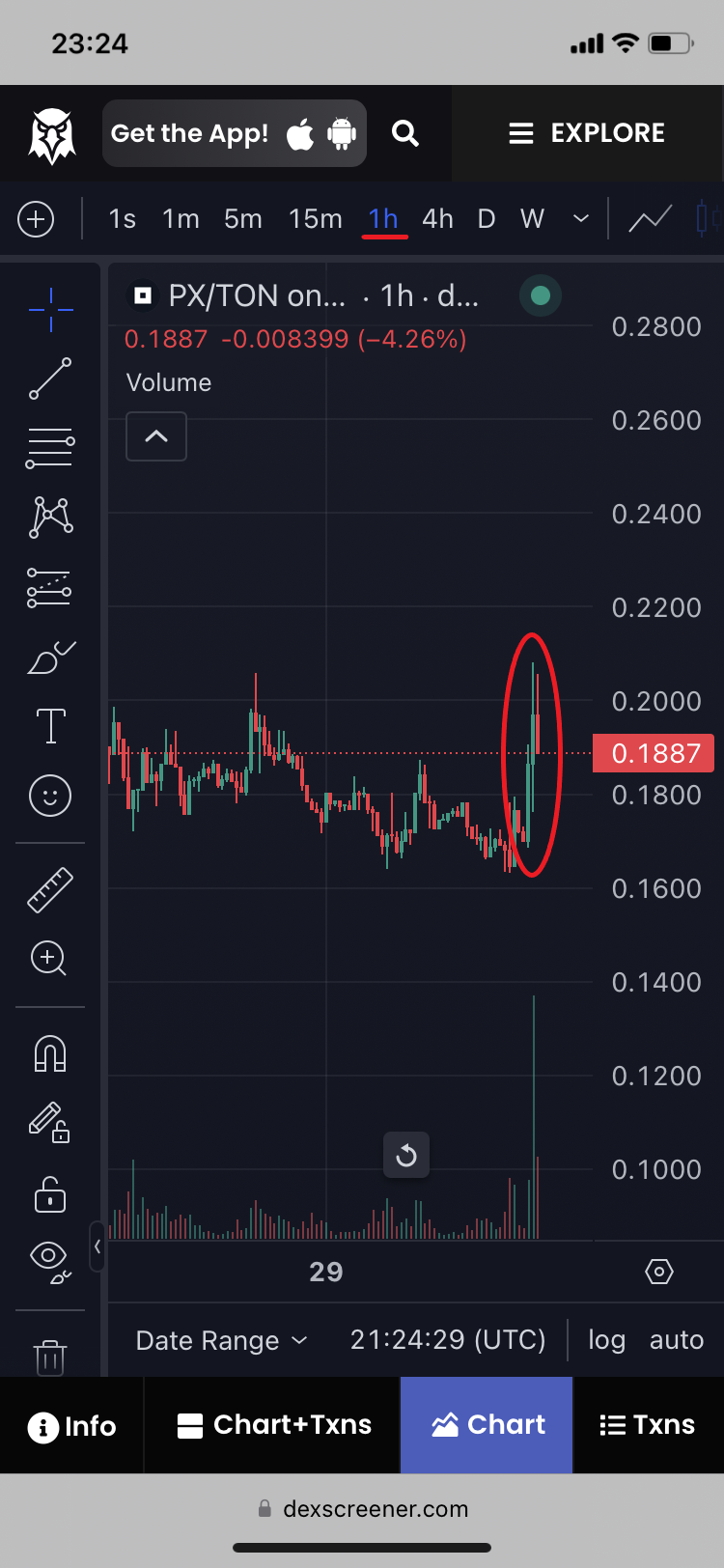Select the trend line drawing tool
The height and width of the screenshot is (1568, 724).
(x=50, y=378)
